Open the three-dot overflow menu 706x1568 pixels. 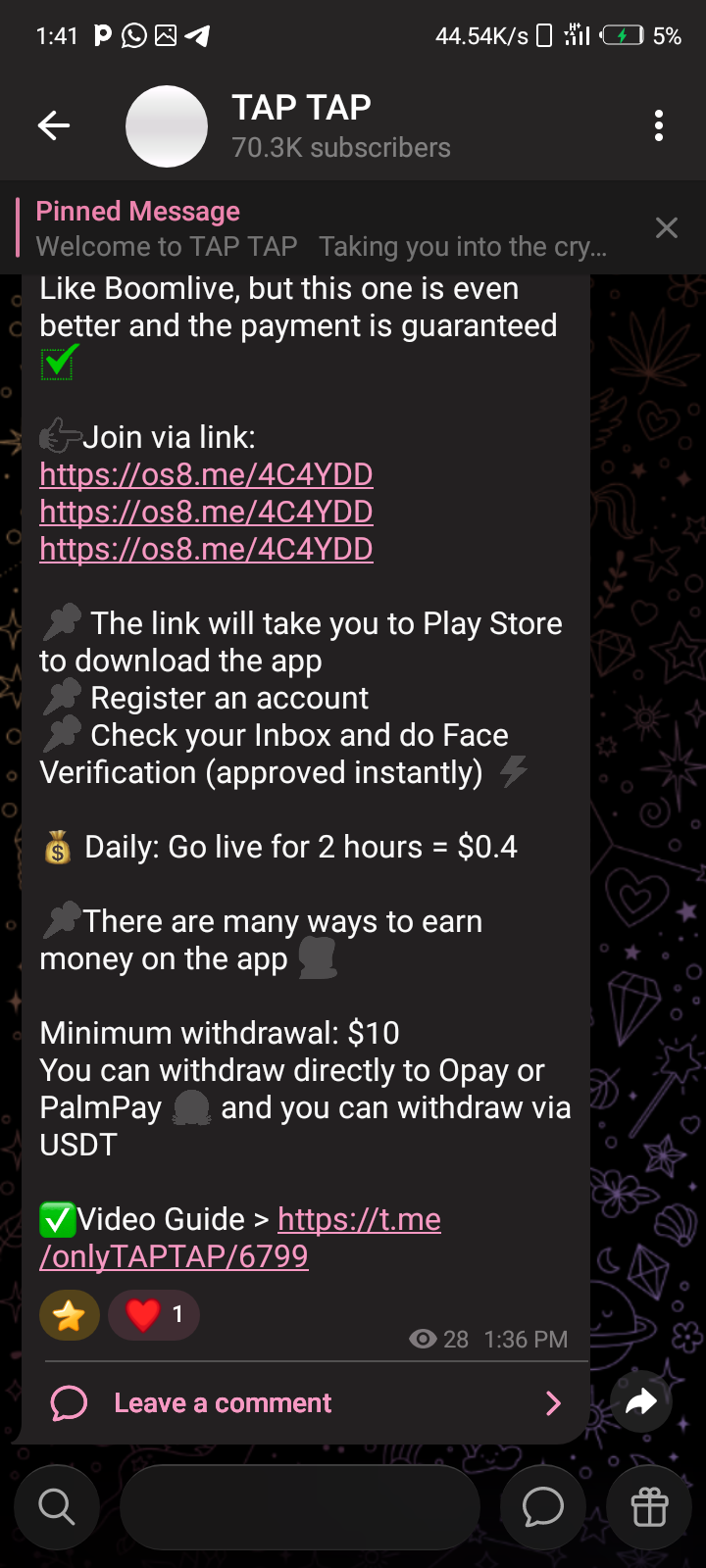pos(658,125)
